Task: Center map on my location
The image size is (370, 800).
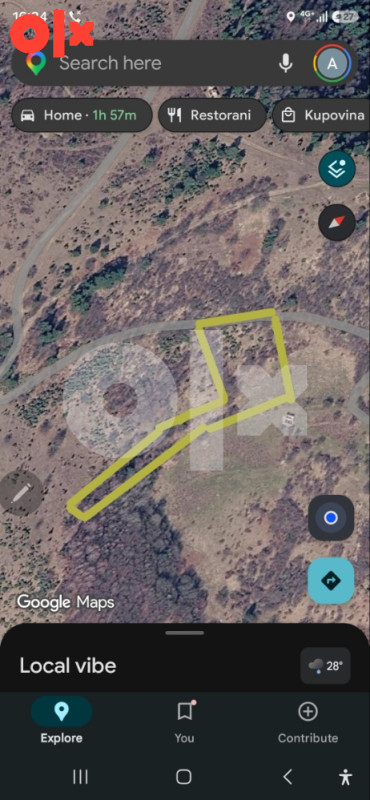Action: point(331,518)
